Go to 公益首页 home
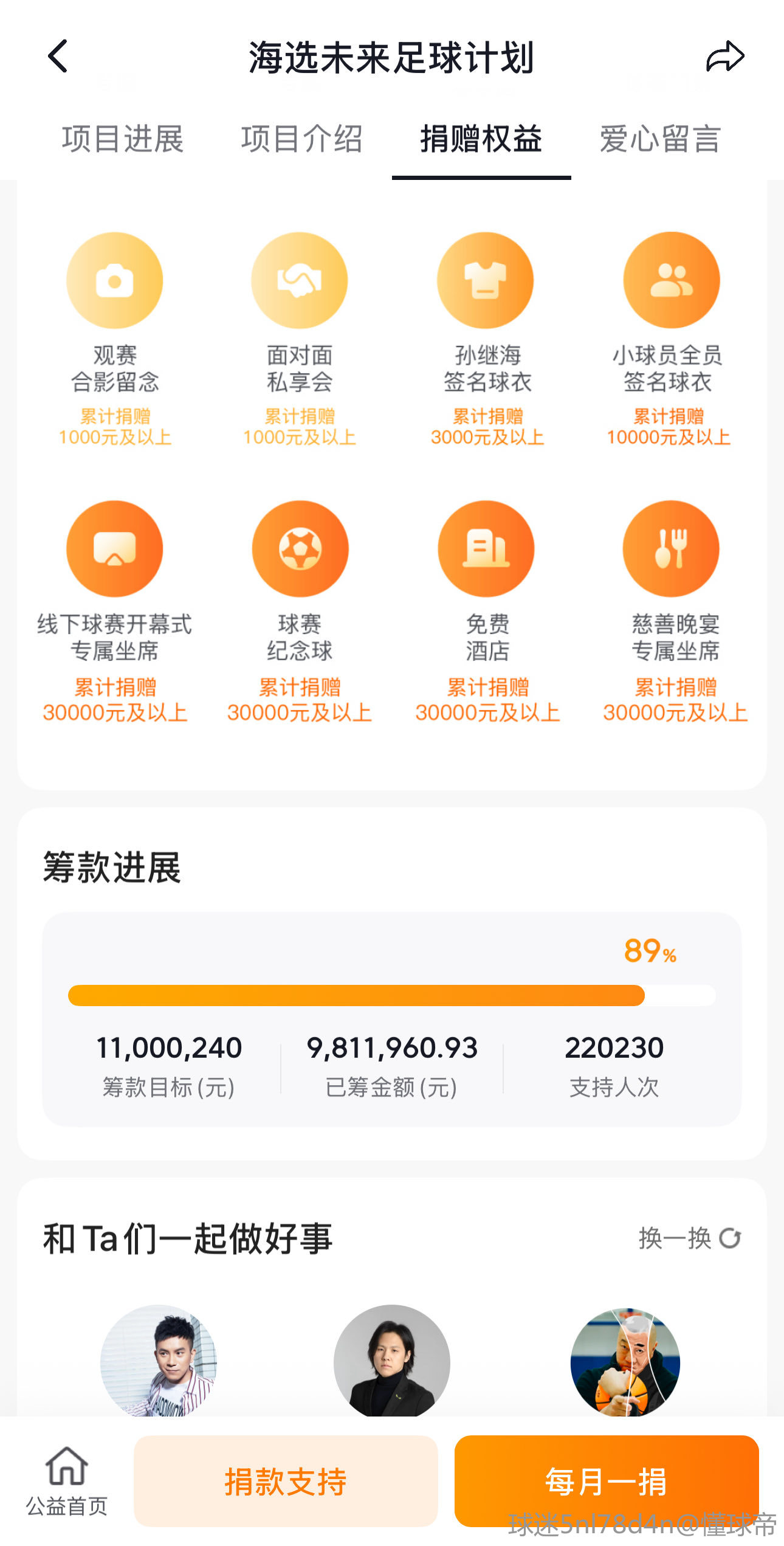 coord(67,1481)
